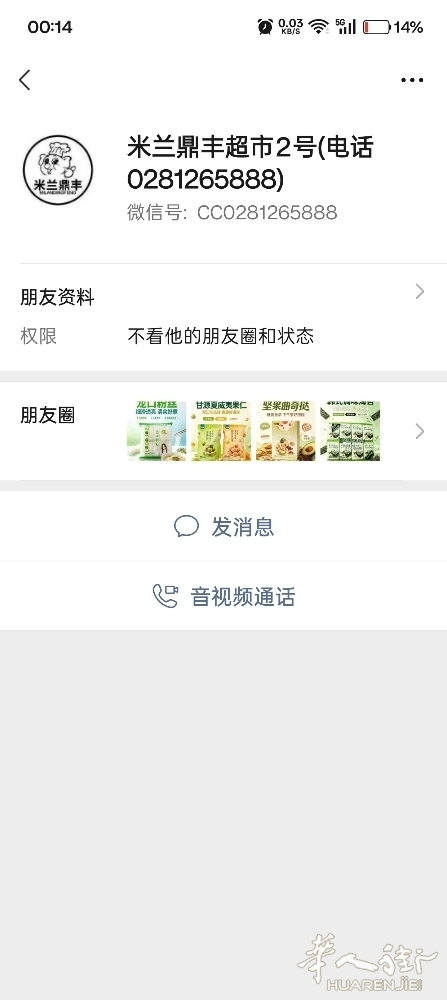This screenshot has height=1000, width=447.
Task: Start 音视频通话 voice or video call
Action: 223,596
